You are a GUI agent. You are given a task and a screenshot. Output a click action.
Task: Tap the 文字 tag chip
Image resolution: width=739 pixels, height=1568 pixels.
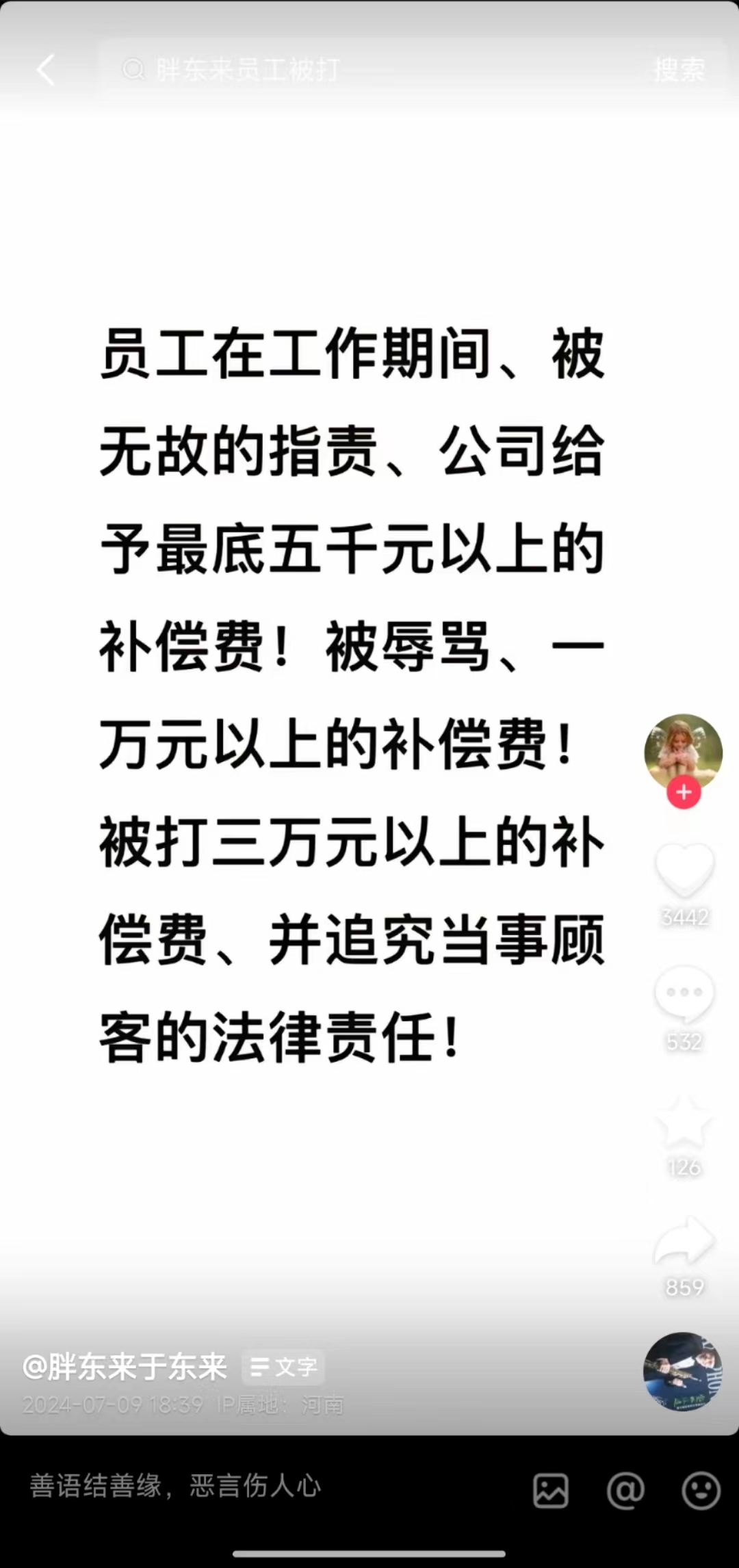(283, 1367)
